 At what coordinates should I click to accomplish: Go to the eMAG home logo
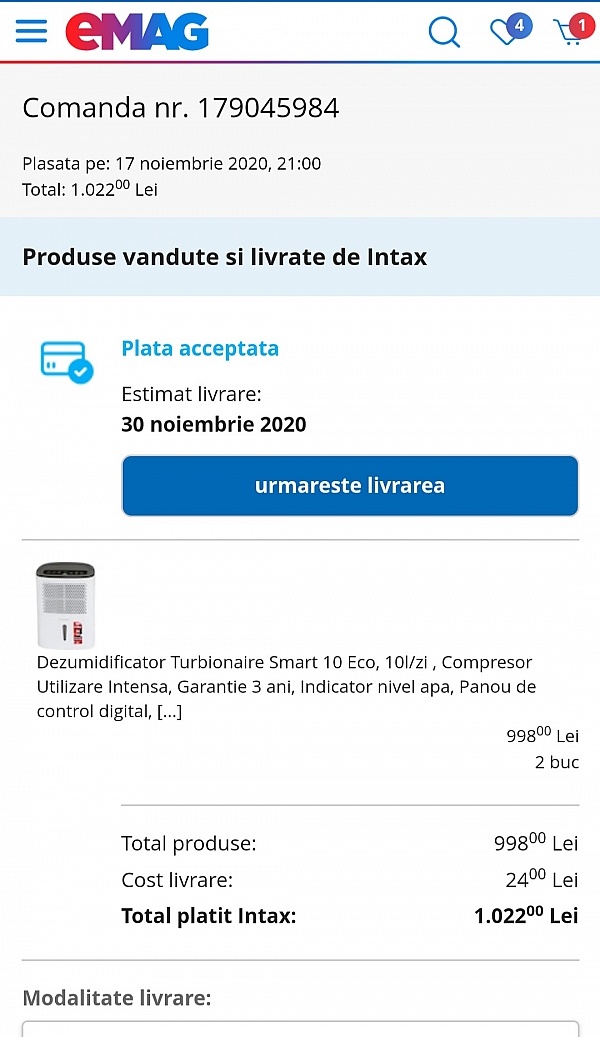(x=137, y=32)
